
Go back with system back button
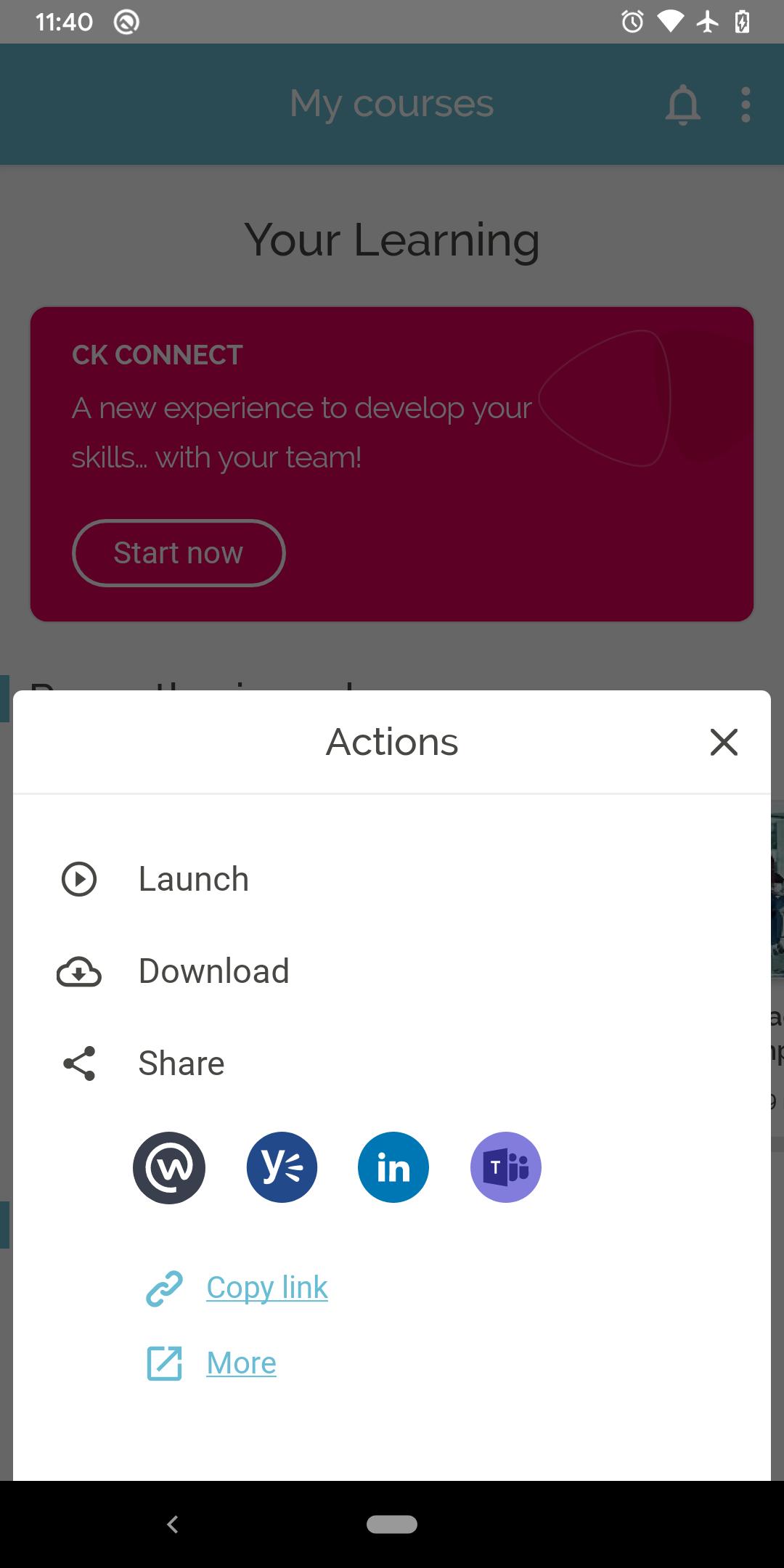pos(173,1524)
